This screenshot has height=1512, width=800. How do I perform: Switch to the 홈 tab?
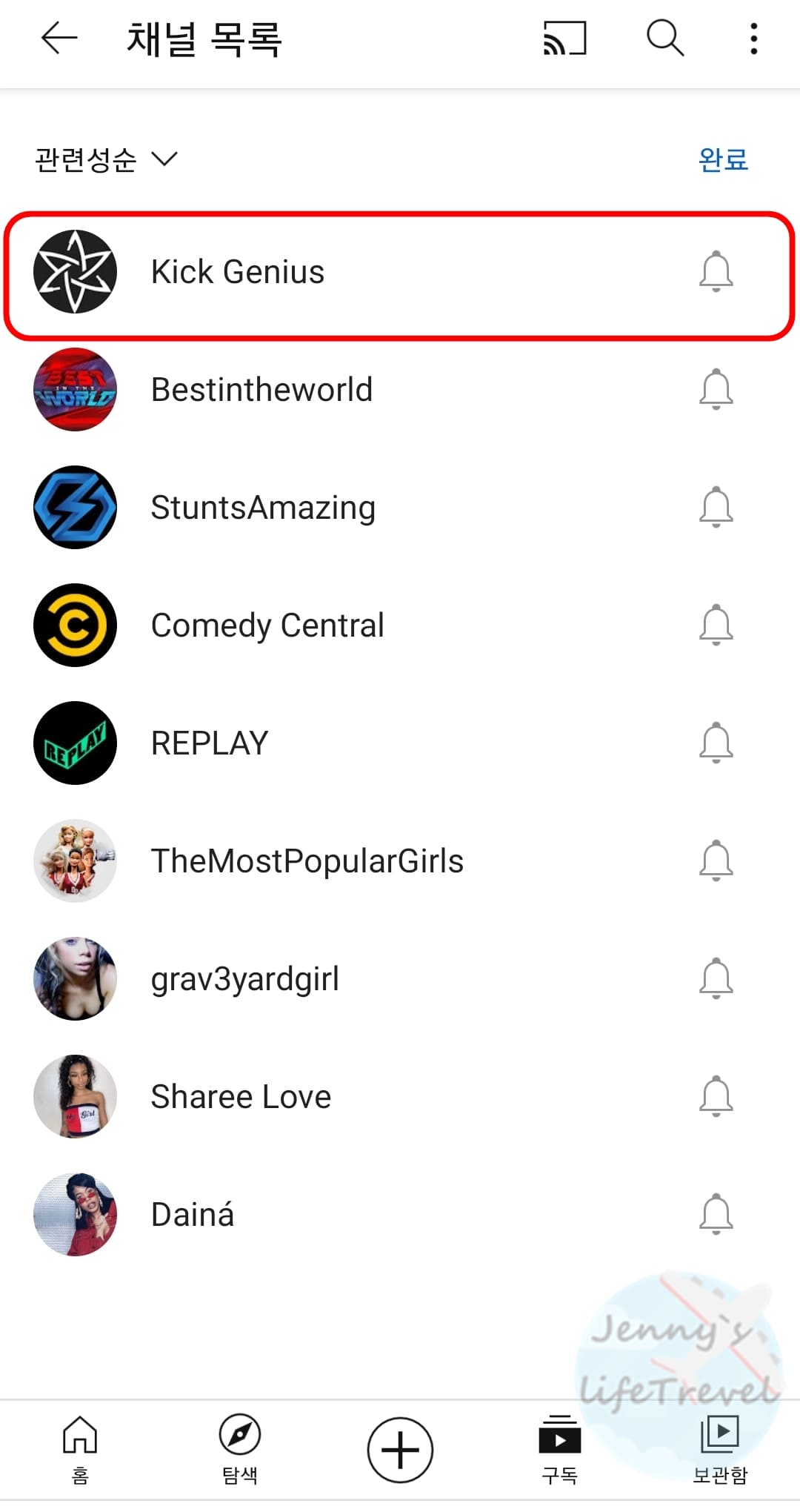(x=80, y=1449)
